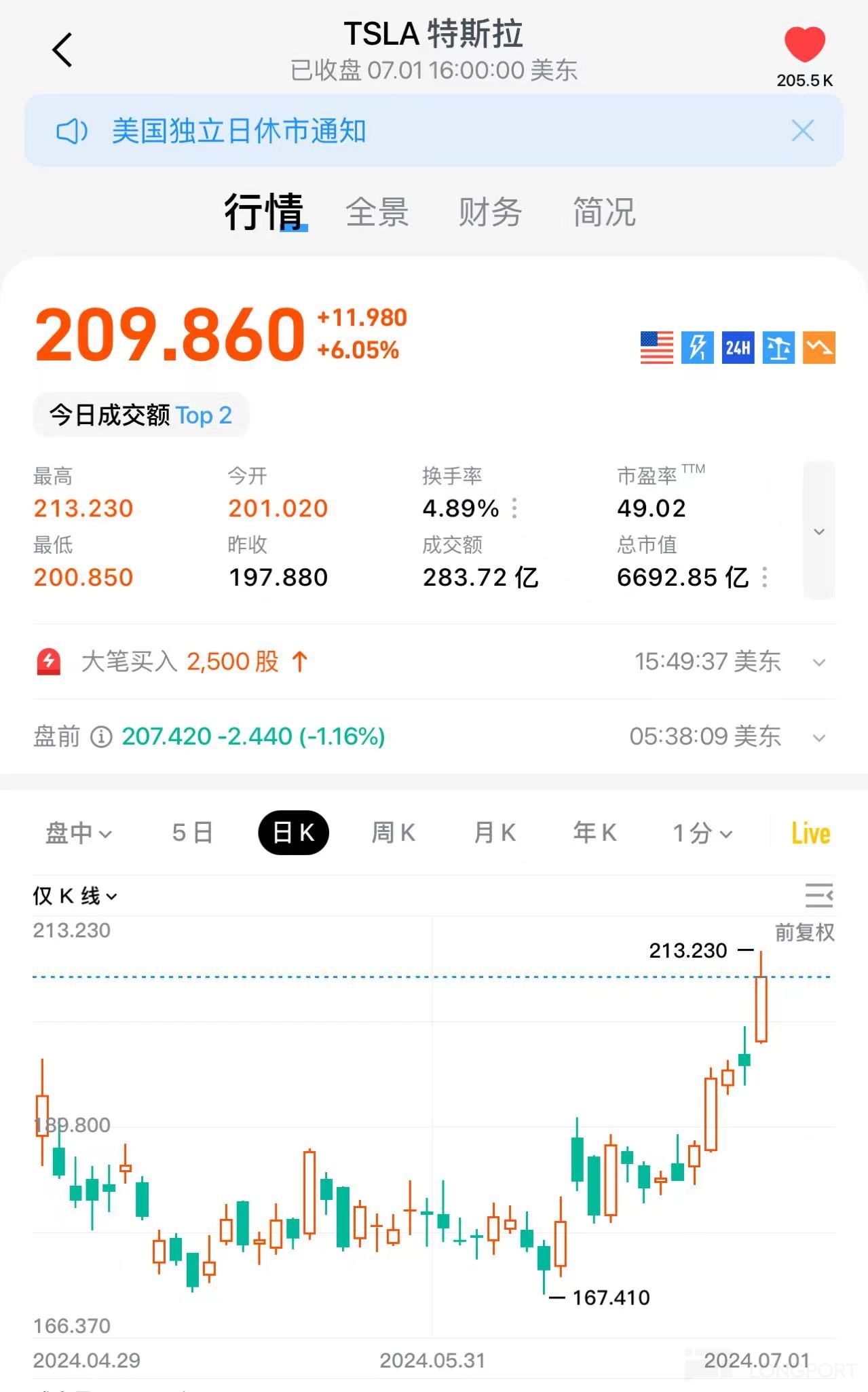This screenshot has height=1392, width=868.
Task: Select the 月K chart period
Action: coord(495,833)
